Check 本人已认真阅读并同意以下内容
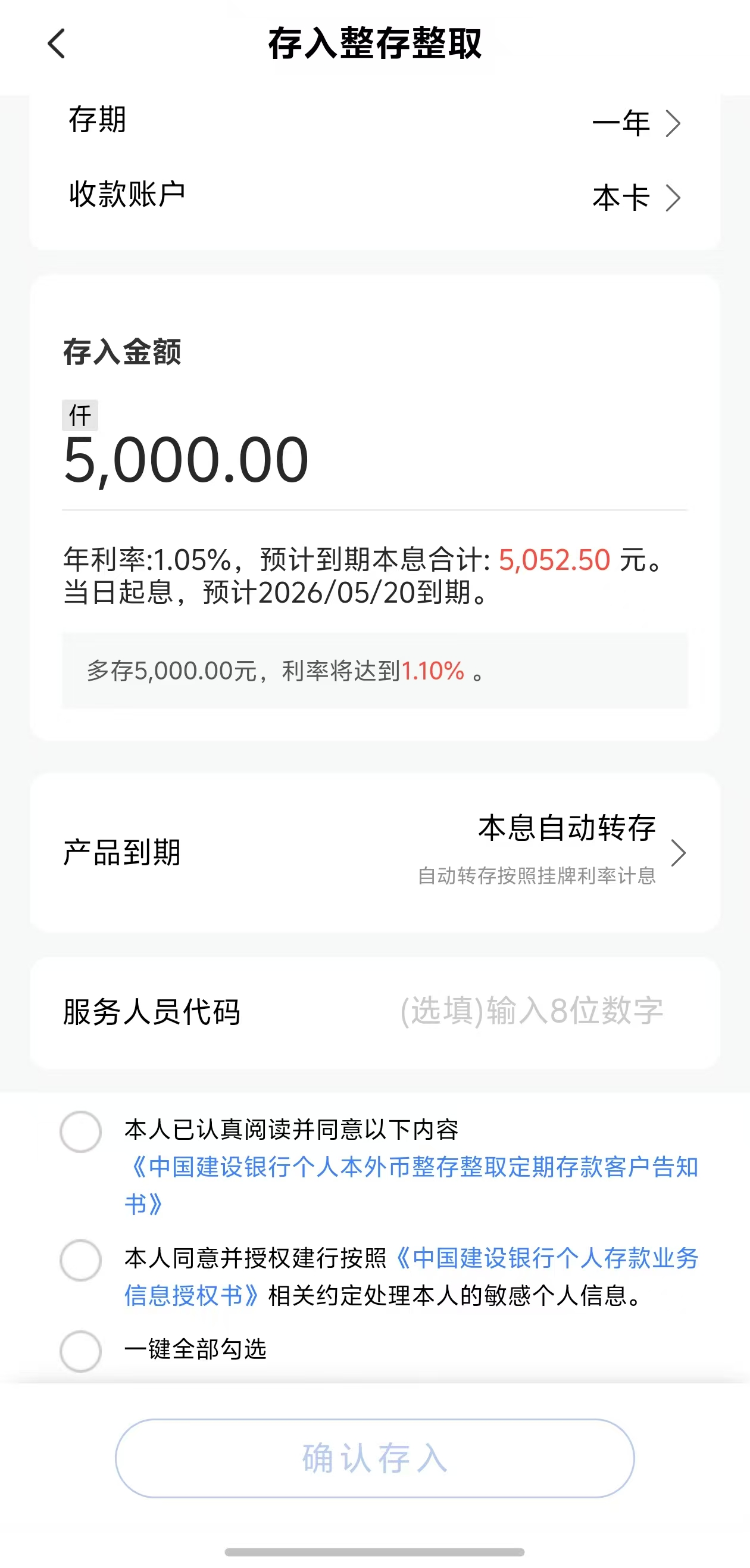The width and height of the screenshot is (750, 1568). (80, 1131)
